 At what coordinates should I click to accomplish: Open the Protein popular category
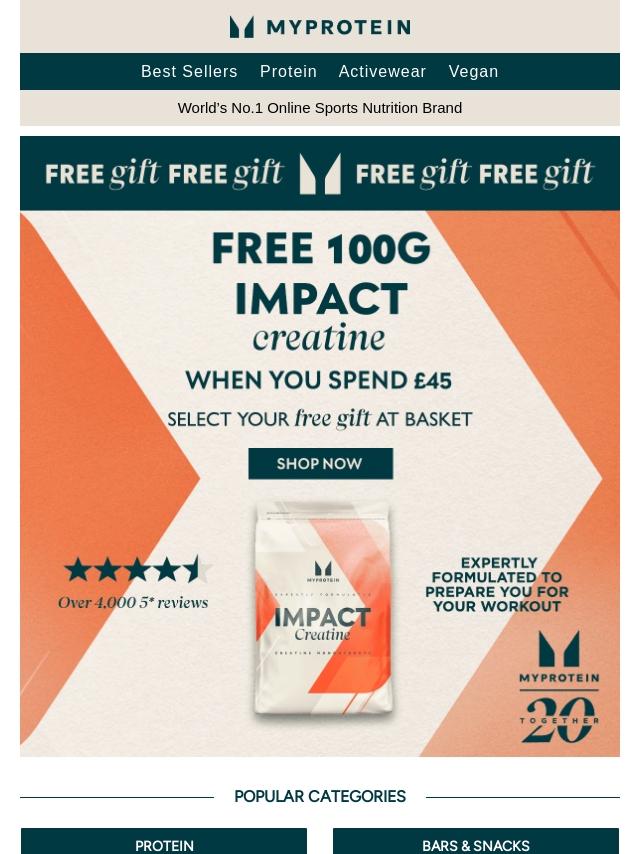click(164, 842)
